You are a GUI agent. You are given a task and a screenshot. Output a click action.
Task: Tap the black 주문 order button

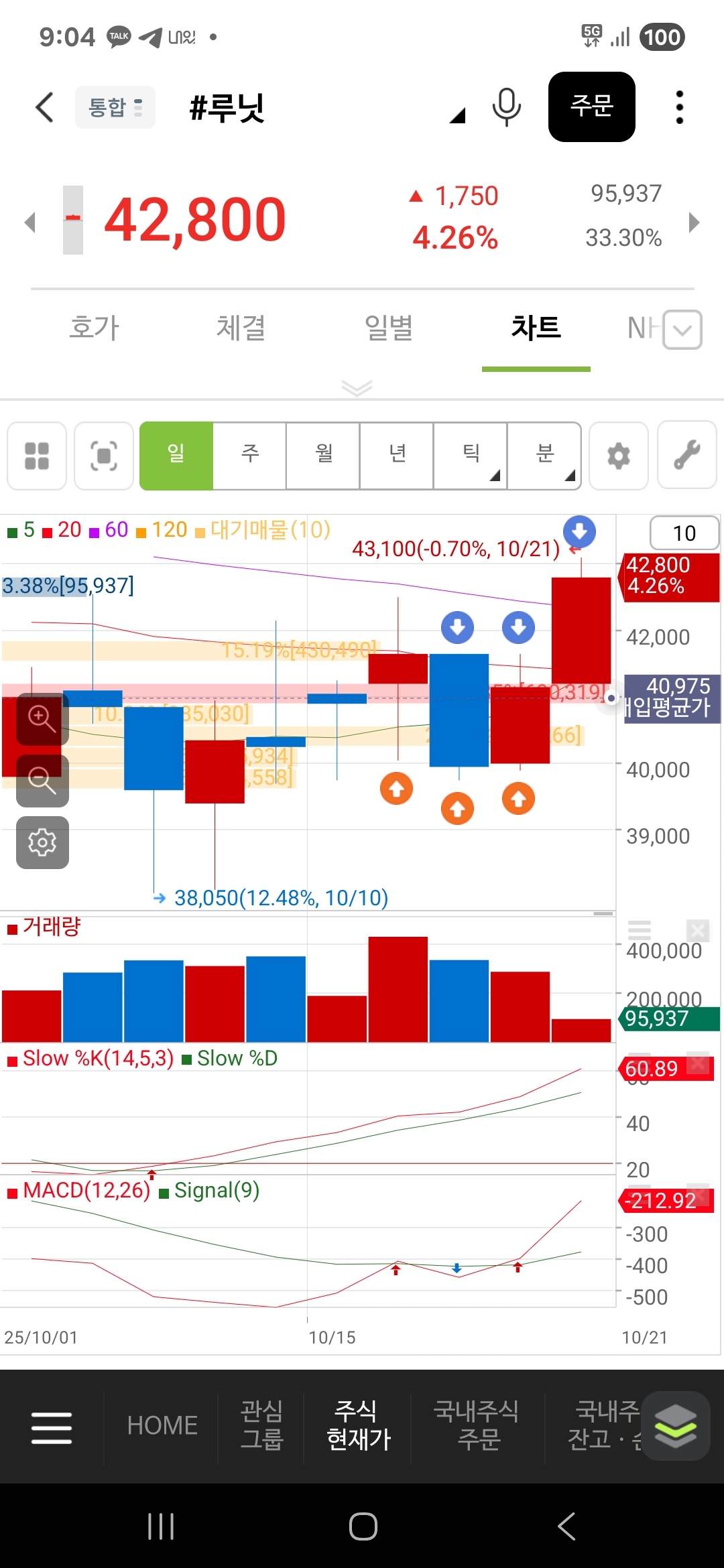(x=591, y=107)
